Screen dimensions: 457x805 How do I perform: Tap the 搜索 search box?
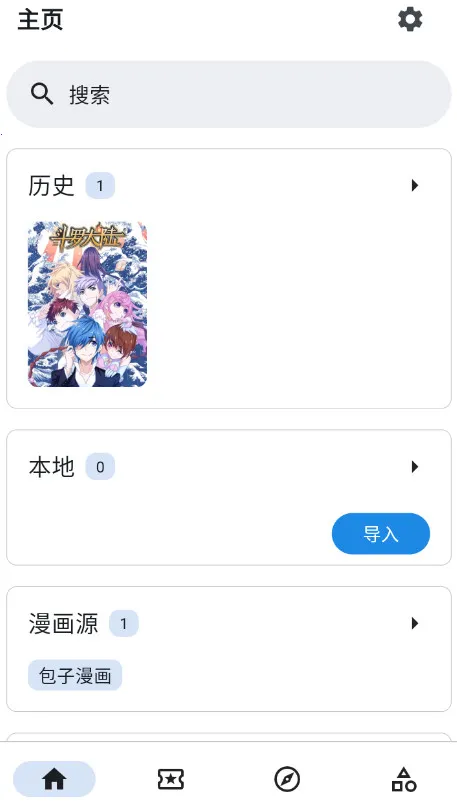click(x=228, y=94)
